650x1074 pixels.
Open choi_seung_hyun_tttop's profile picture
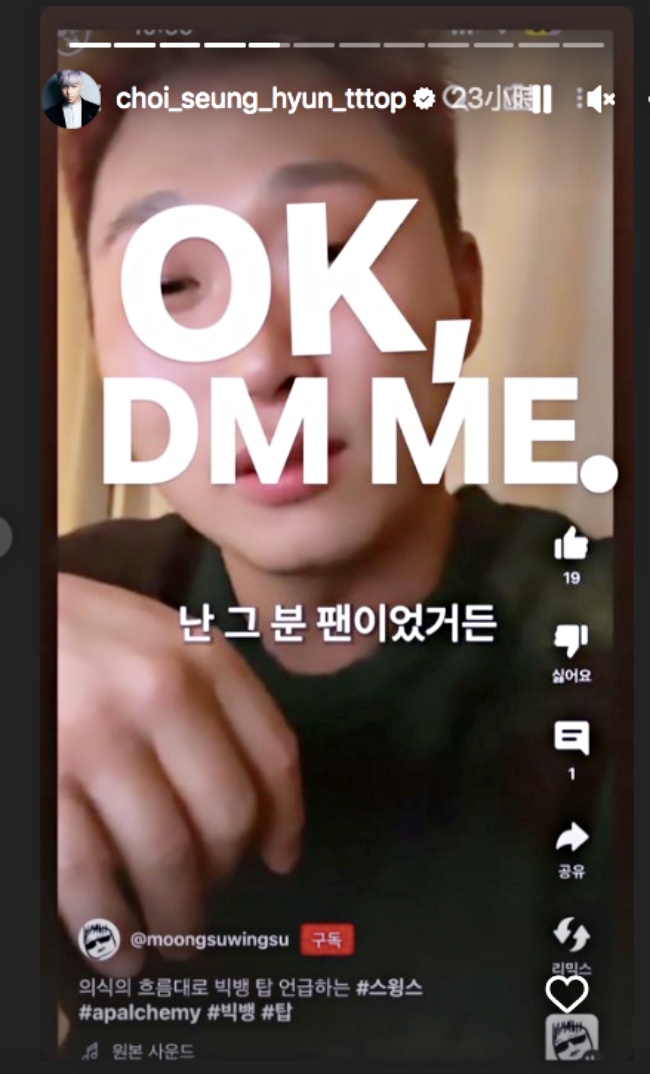click(71, 99)
